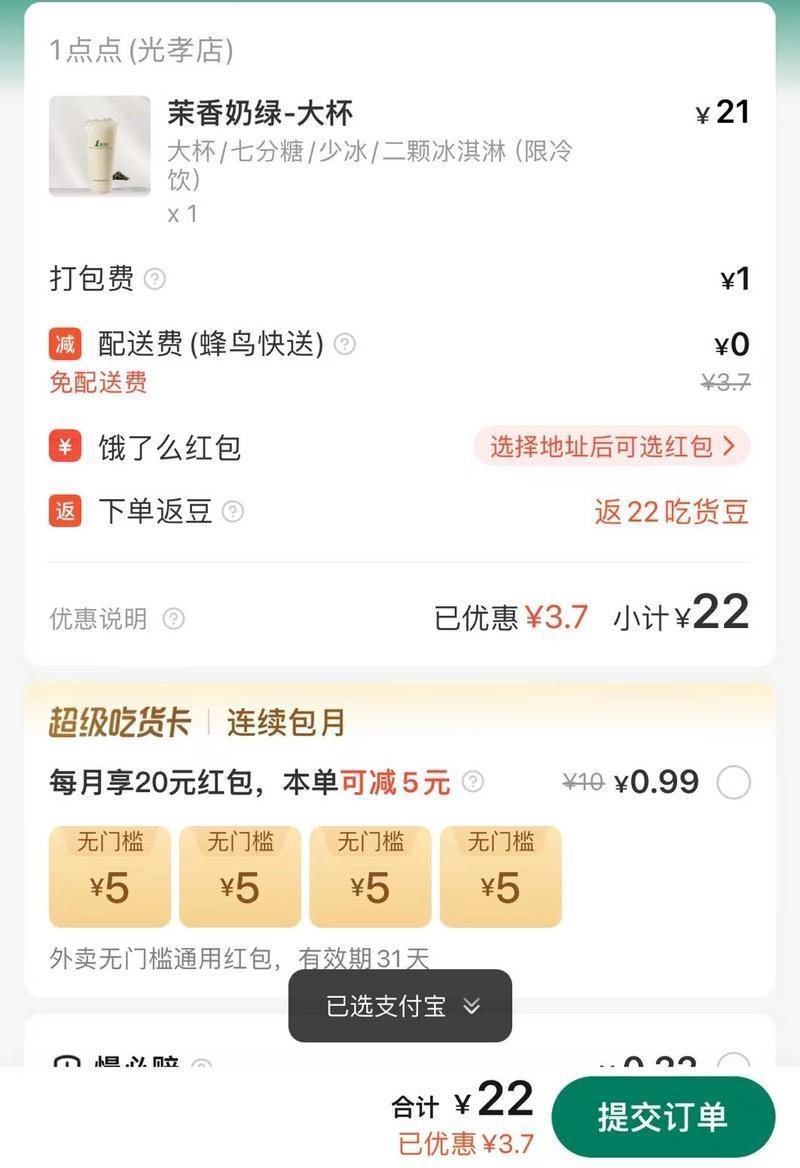Select the 超级吃货卡 ¥0.99 option
The width and height of the screenshot is (800, 1168).
733,782
